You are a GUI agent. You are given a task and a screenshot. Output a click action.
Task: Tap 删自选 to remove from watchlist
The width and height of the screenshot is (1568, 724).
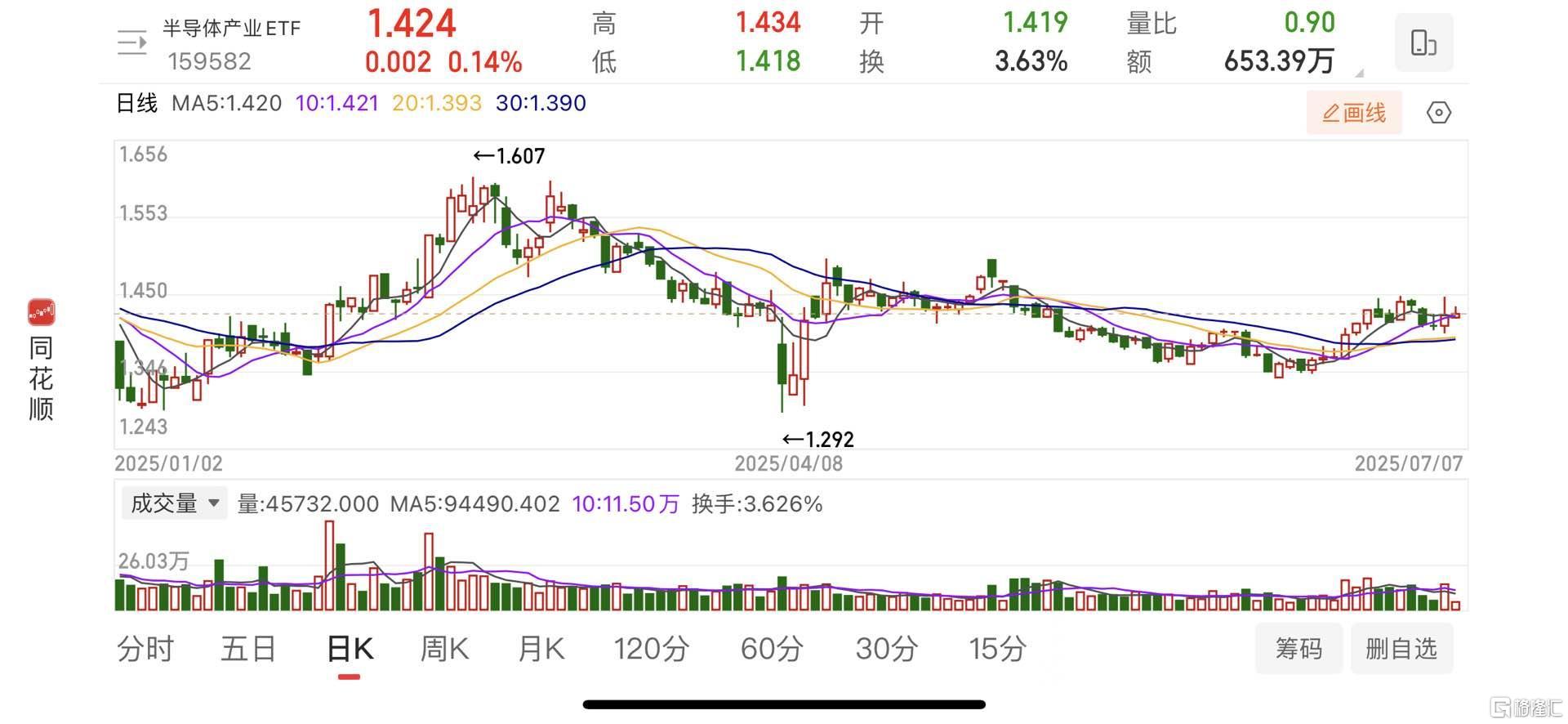pyautogui.click(x=1401, y=649)
